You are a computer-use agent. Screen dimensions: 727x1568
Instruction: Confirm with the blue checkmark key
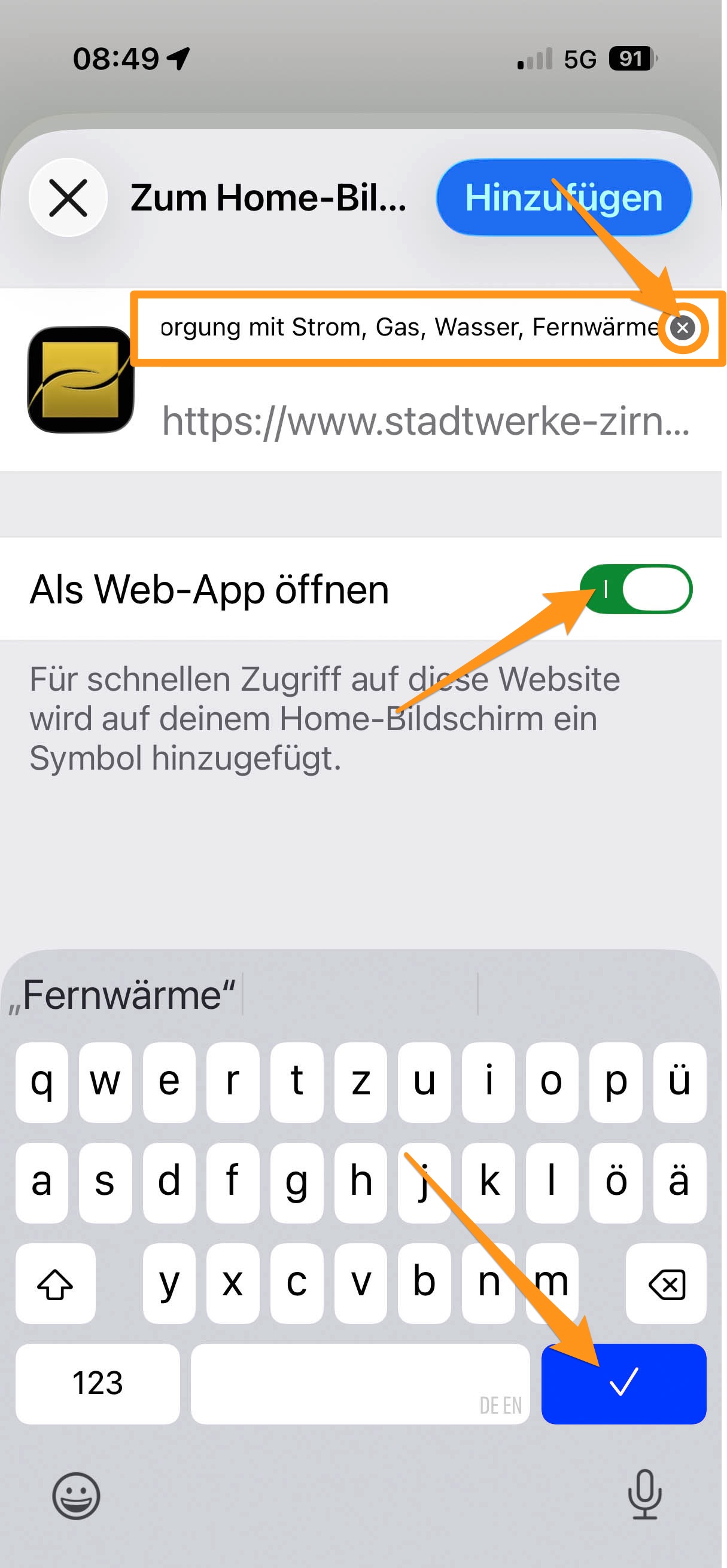[623, 1384]
